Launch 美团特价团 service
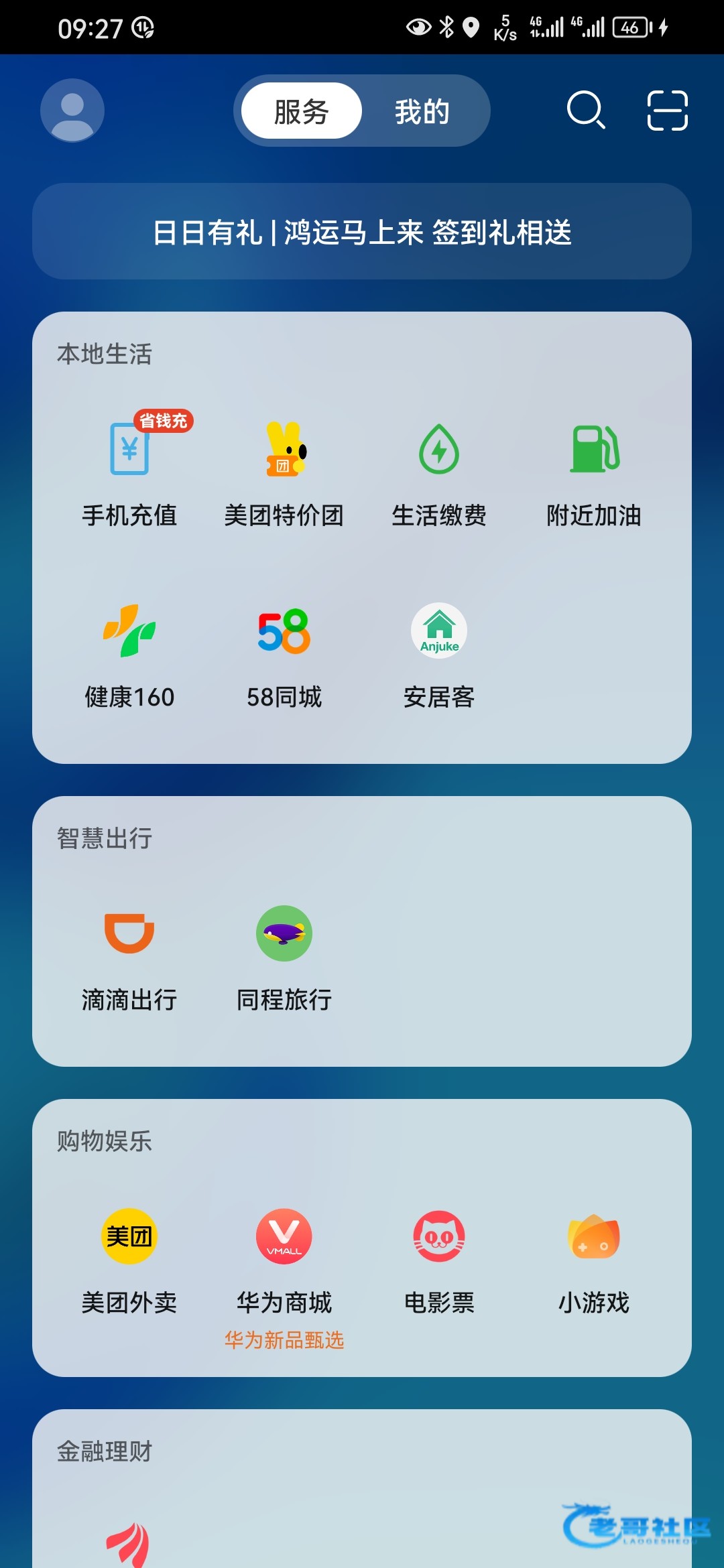 [284, 469]
